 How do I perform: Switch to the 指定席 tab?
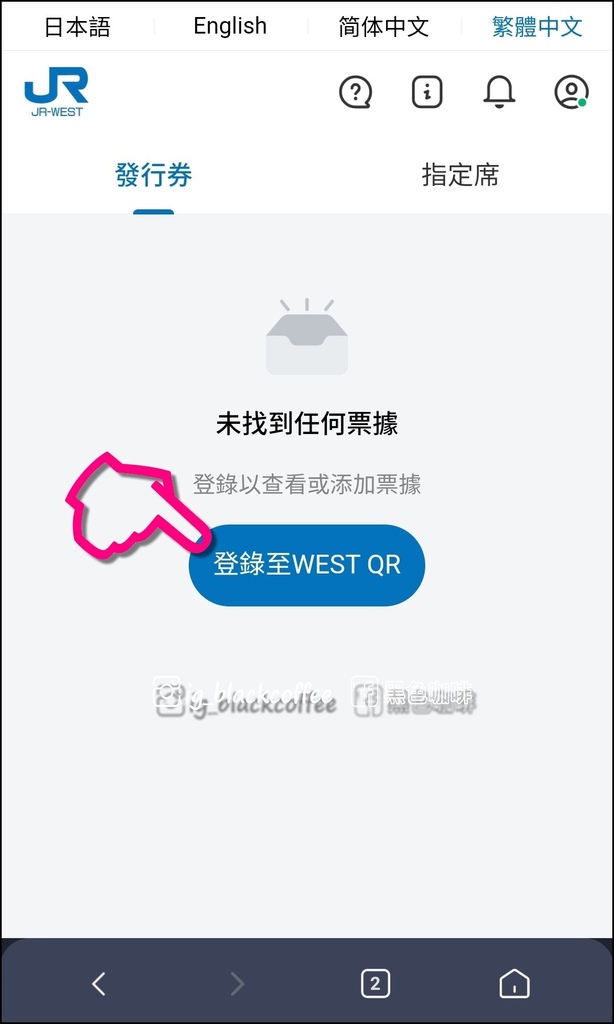[460, 176]
